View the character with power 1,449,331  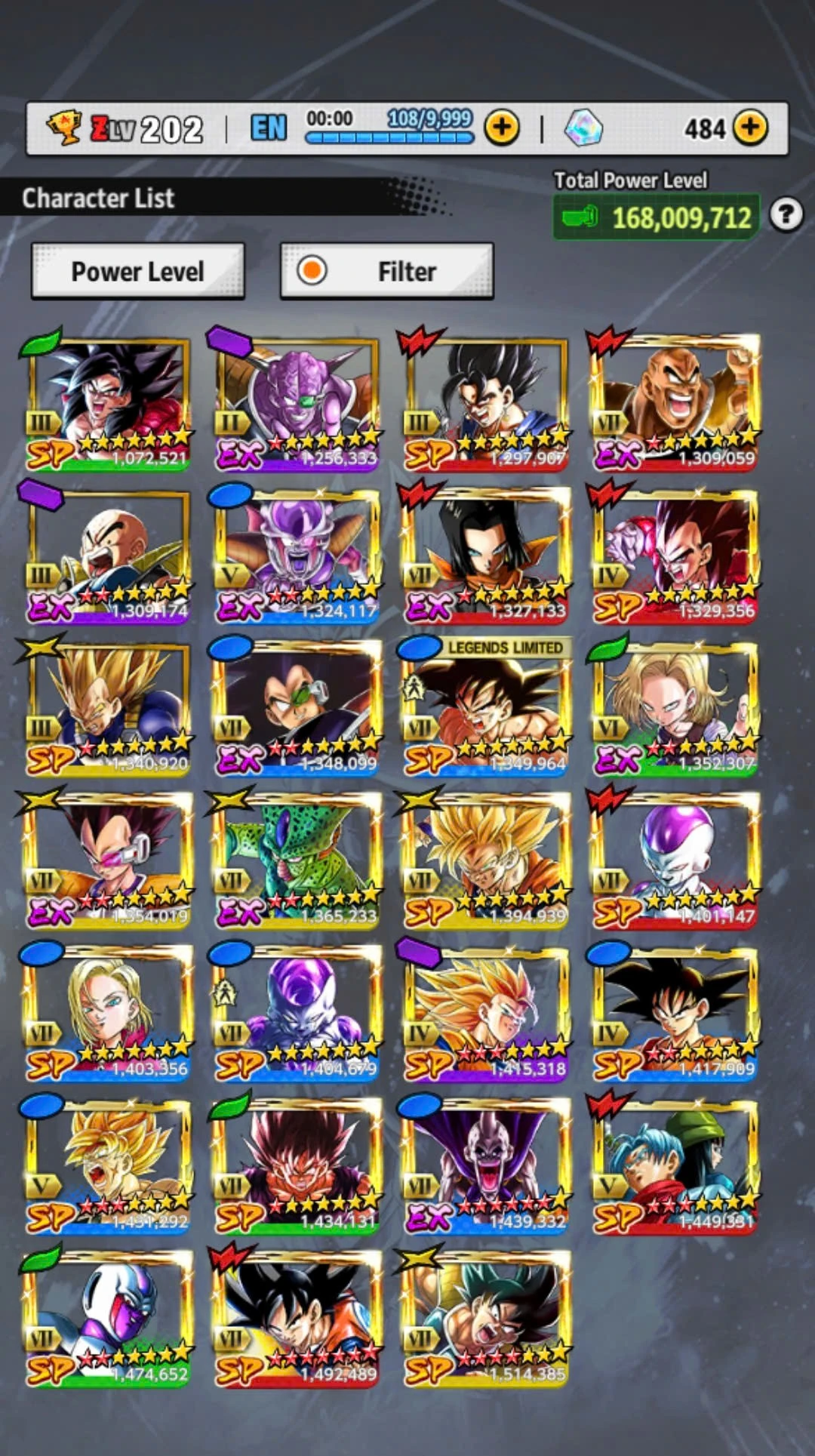(674, 1165)
